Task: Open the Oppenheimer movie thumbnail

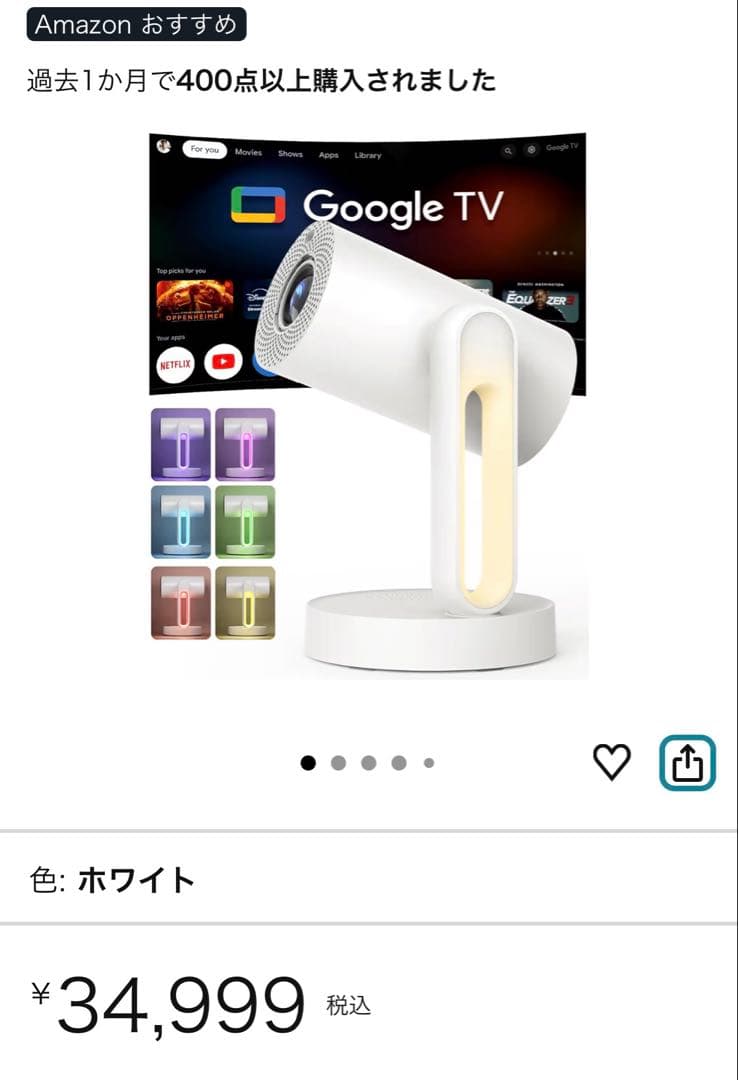Action: click(x=196, y=301)
